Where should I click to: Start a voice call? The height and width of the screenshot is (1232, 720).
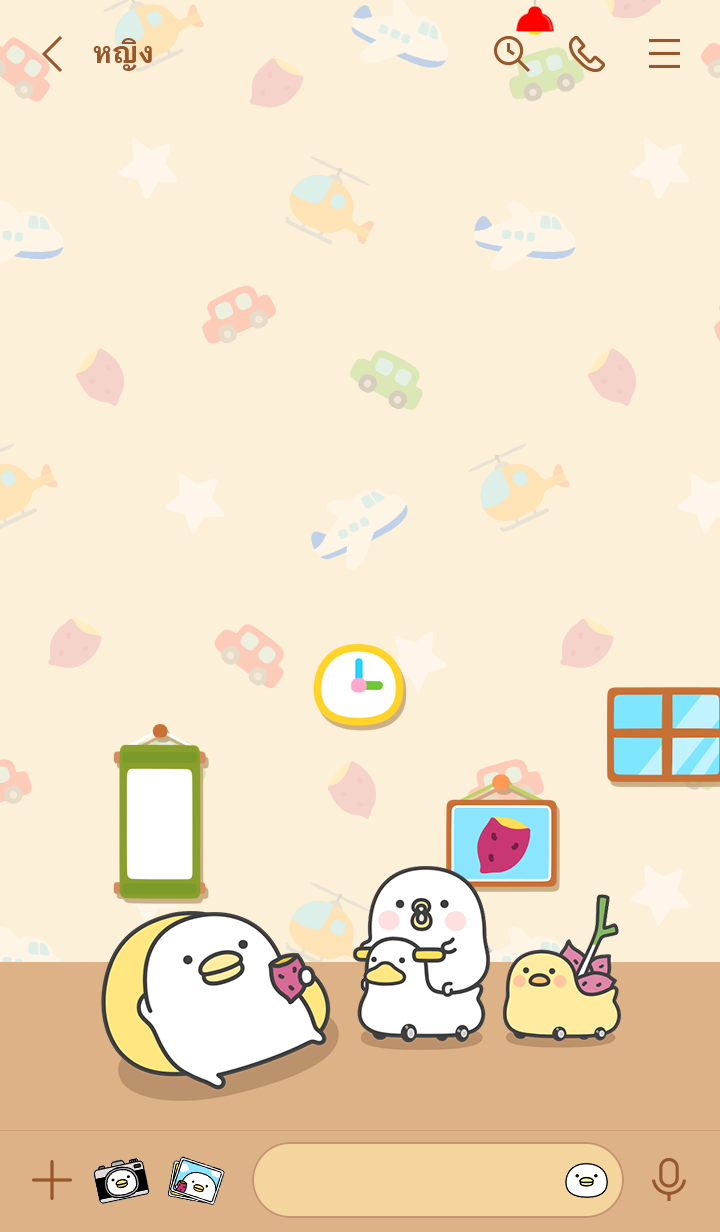[587, 54]
